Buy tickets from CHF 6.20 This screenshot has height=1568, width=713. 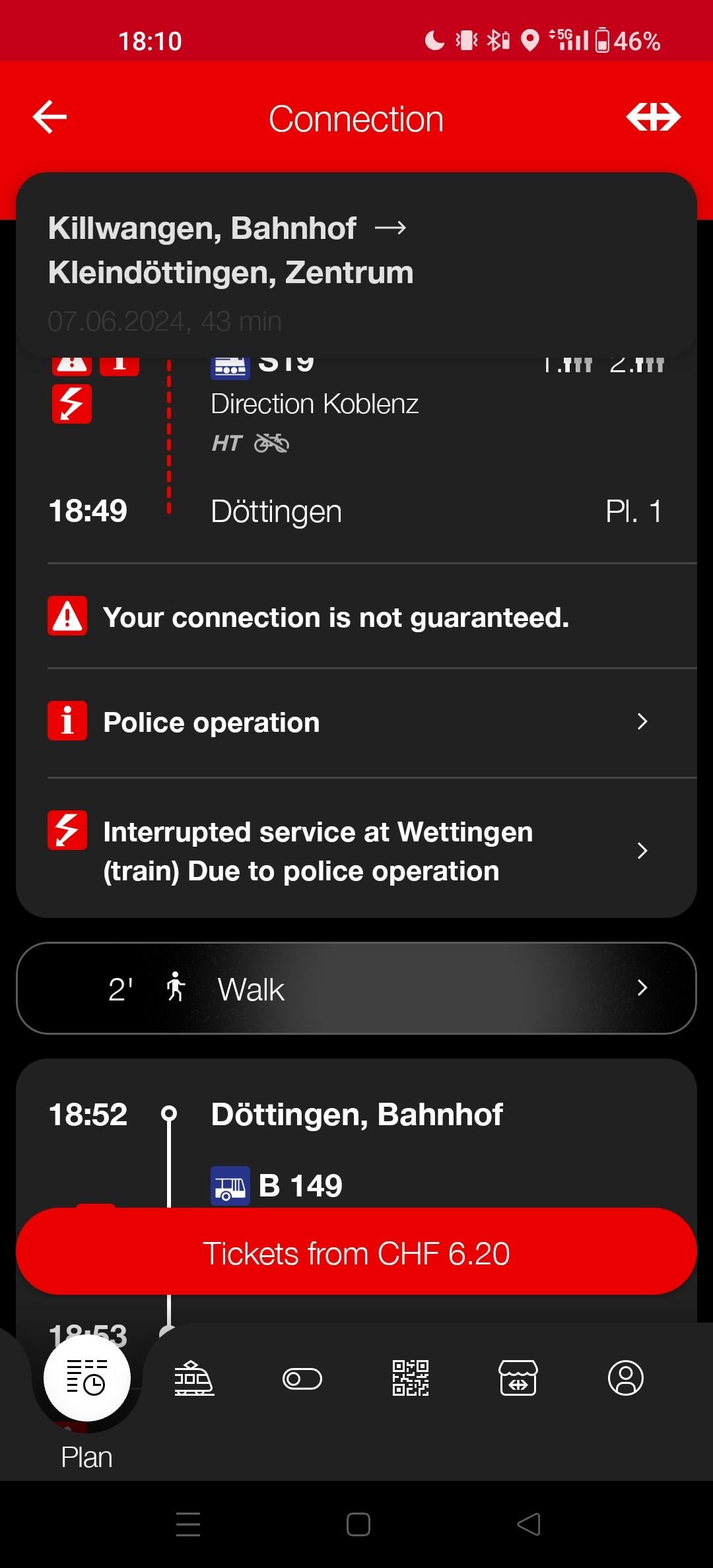(356, 1253)
